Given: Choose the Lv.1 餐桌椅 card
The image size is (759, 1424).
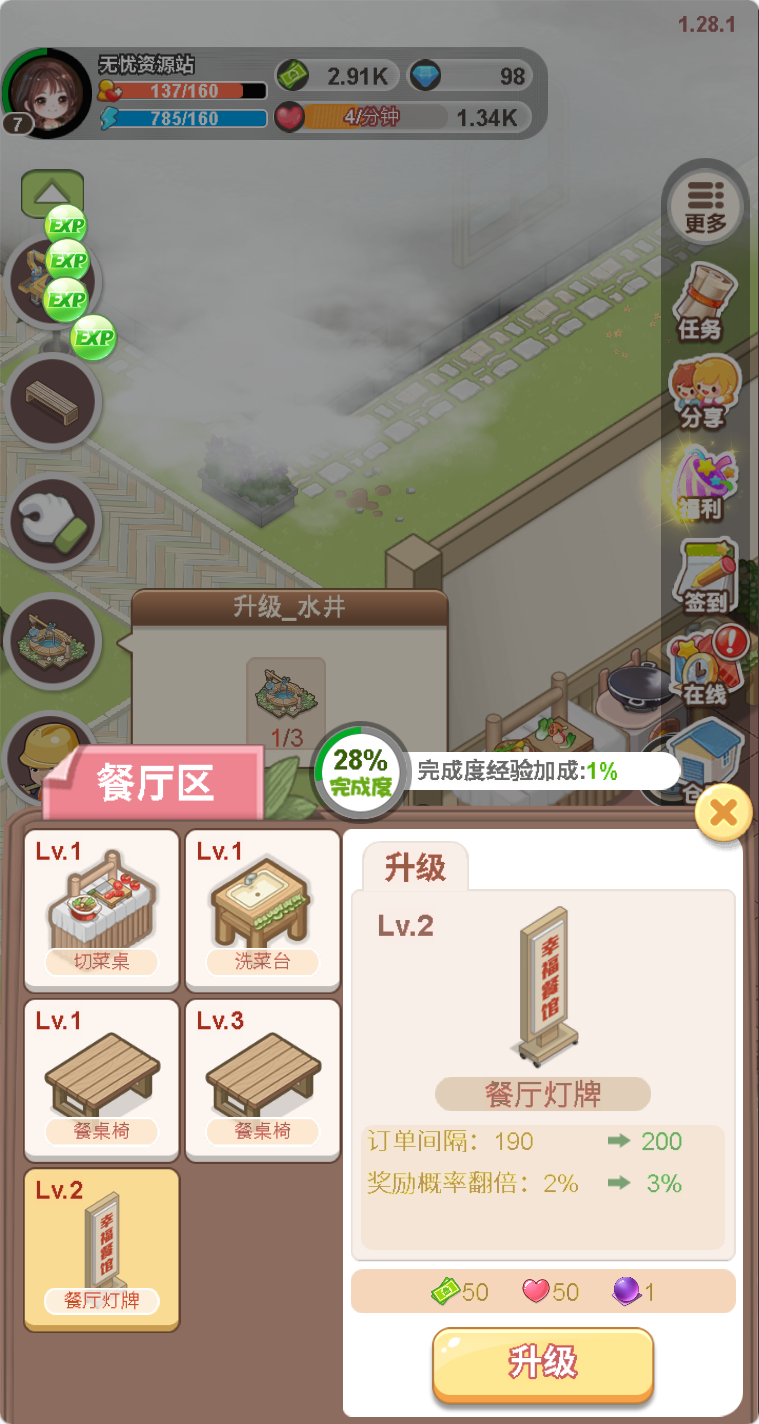Looking at the screenshot, I should click(x=102, y=1080).
